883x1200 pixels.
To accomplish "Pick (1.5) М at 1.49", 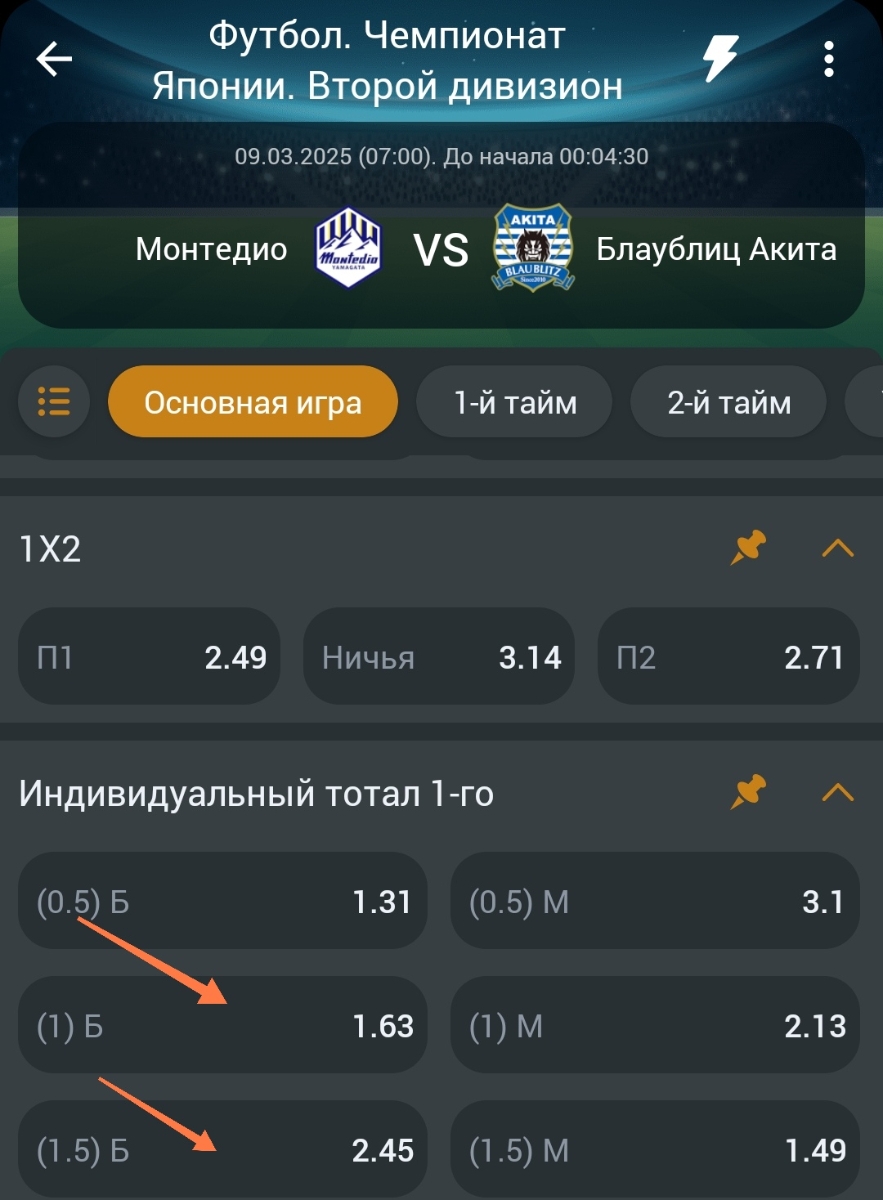I will [x=655, y=1150].
